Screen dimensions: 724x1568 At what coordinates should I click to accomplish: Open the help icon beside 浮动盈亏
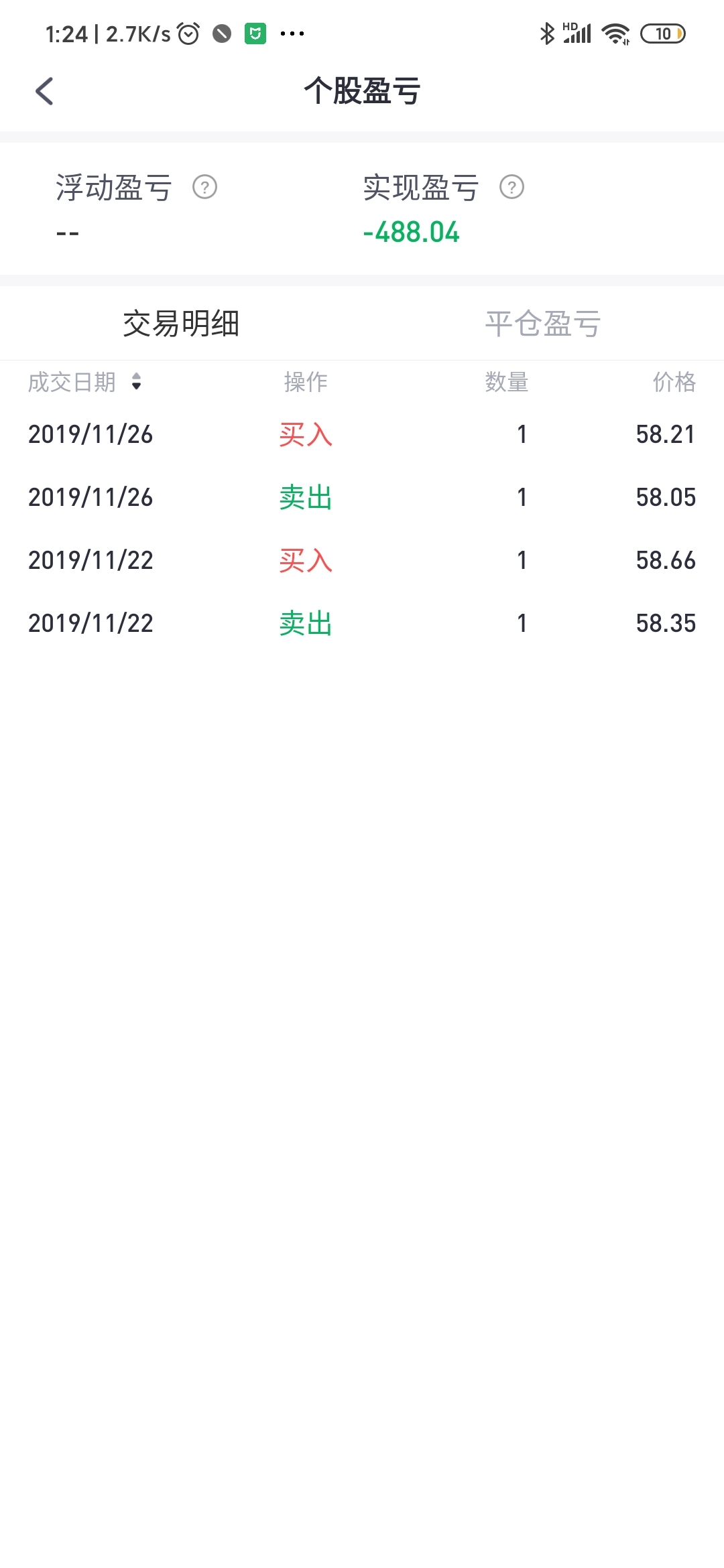pyautogui.click(x=204, y=187)
